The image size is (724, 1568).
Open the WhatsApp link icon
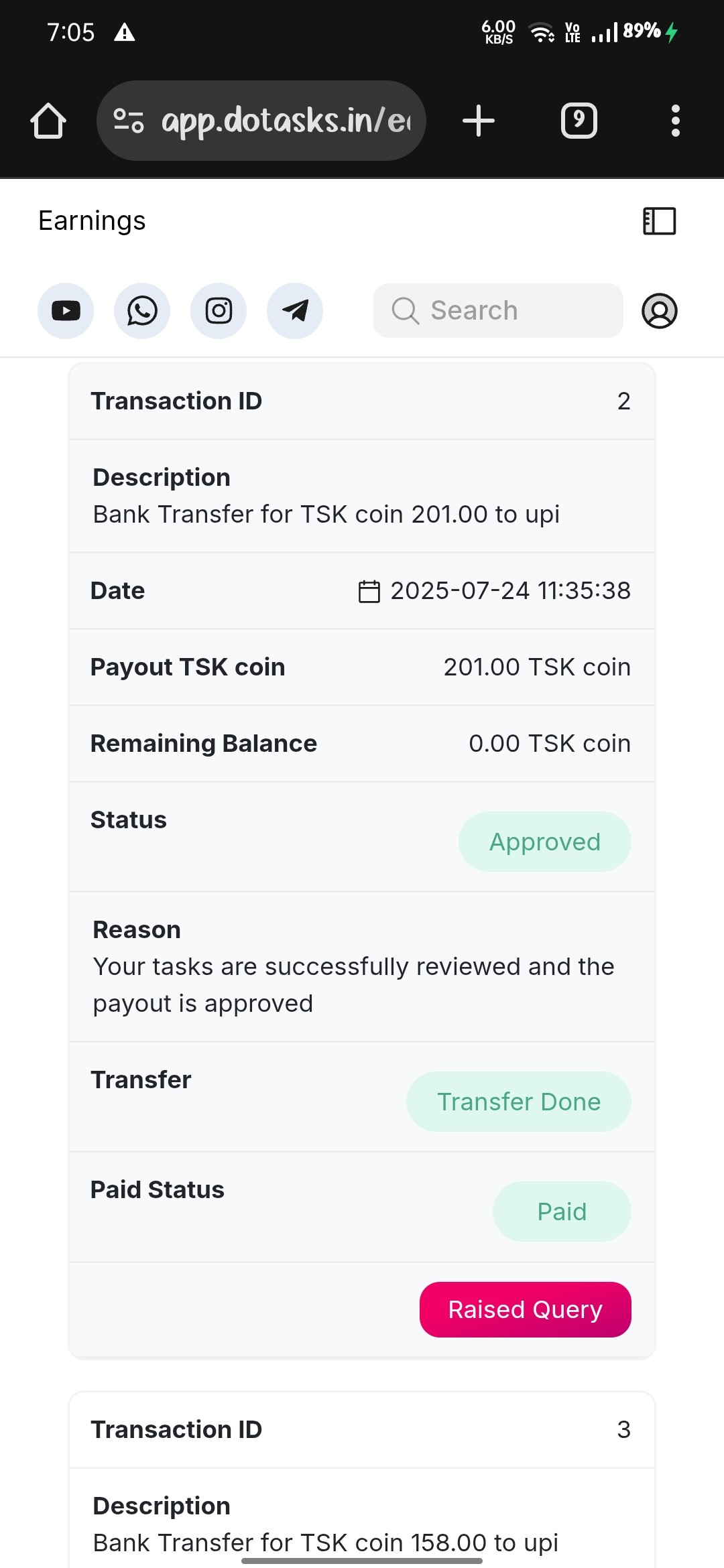(x=142, y=311)
